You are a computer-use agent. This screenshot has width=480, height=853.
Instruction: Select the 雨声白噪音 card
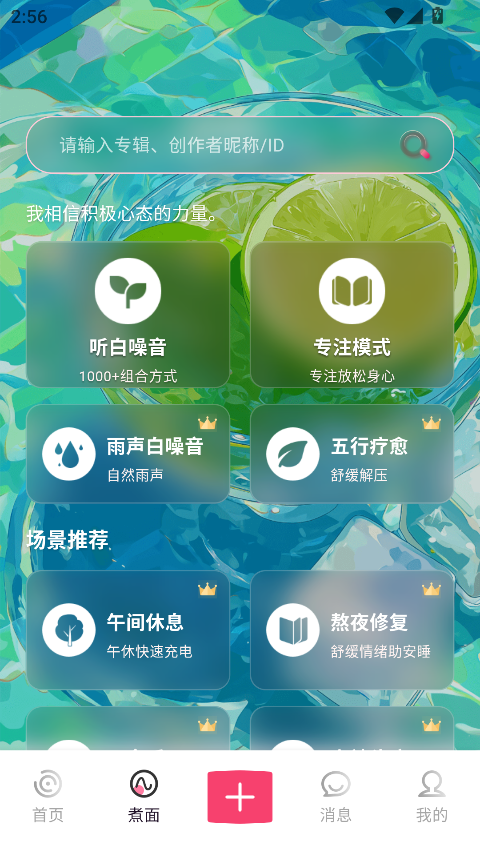(x=128, y=454)
